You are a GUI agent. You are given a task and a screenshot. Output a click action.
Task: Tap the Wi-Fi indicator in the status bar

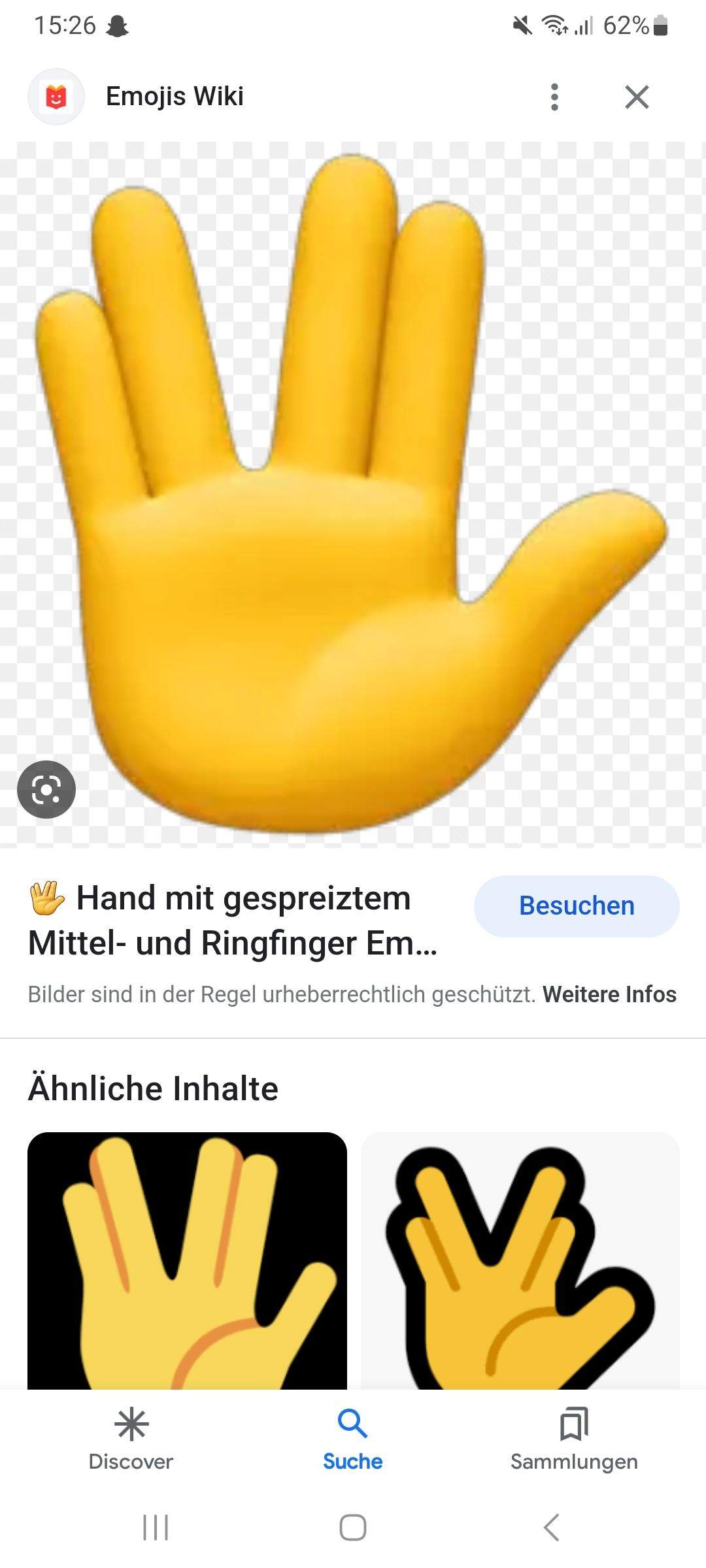click(554, 25)
